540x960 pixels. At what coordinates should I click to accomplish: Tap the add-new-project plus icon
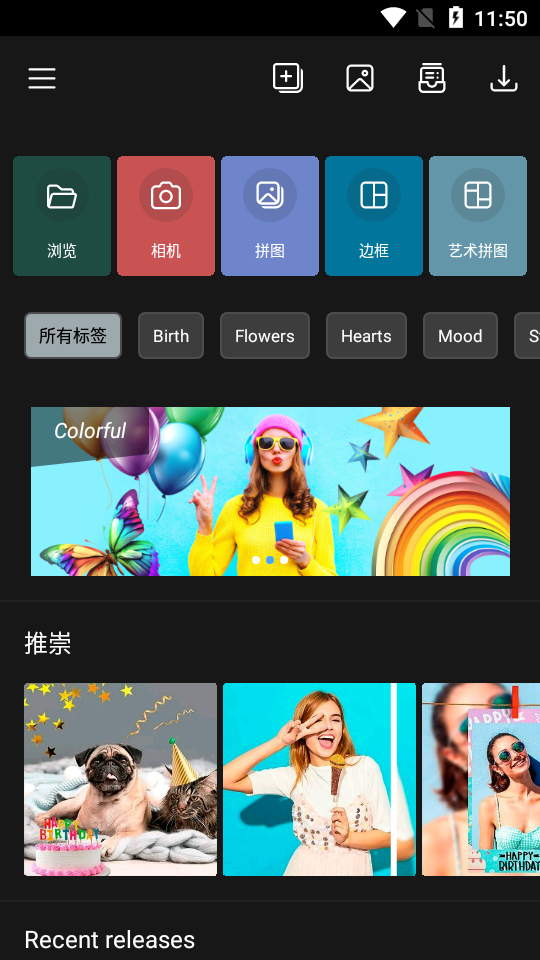(x=288, y=78)
